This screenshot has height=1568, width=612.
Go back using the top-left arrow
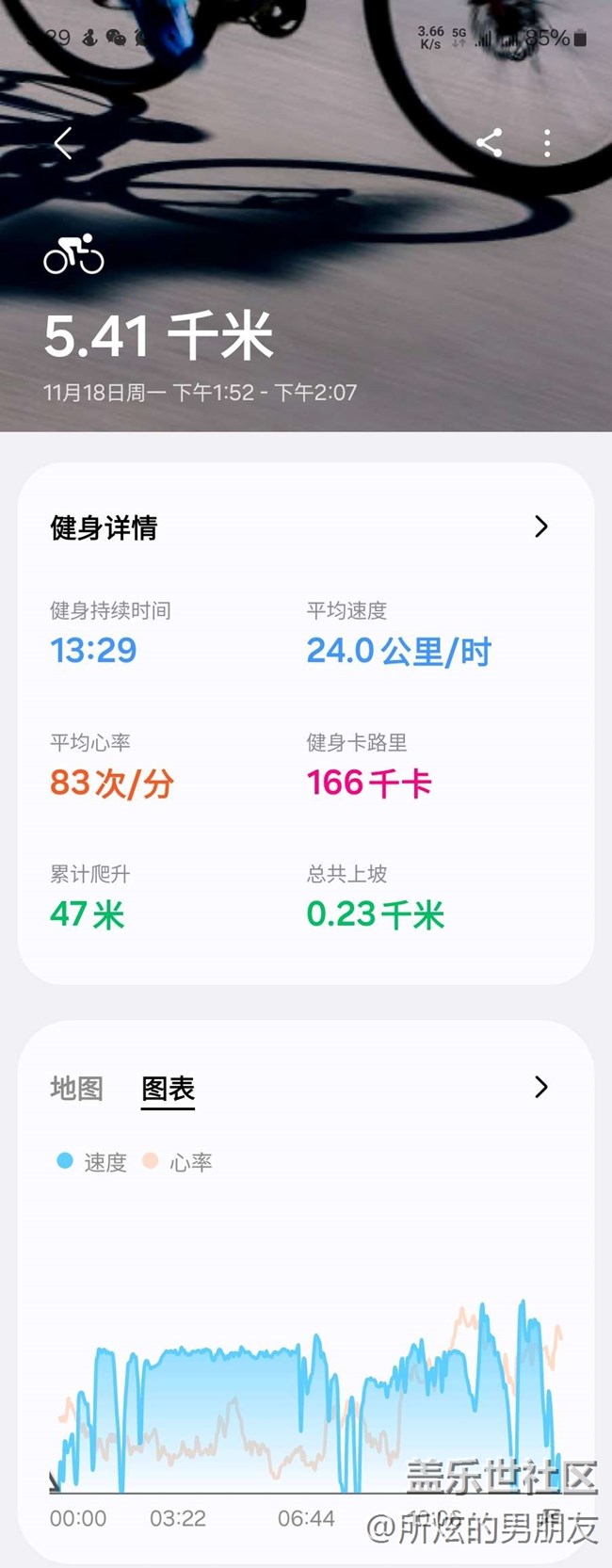click(x=63, y=143)
